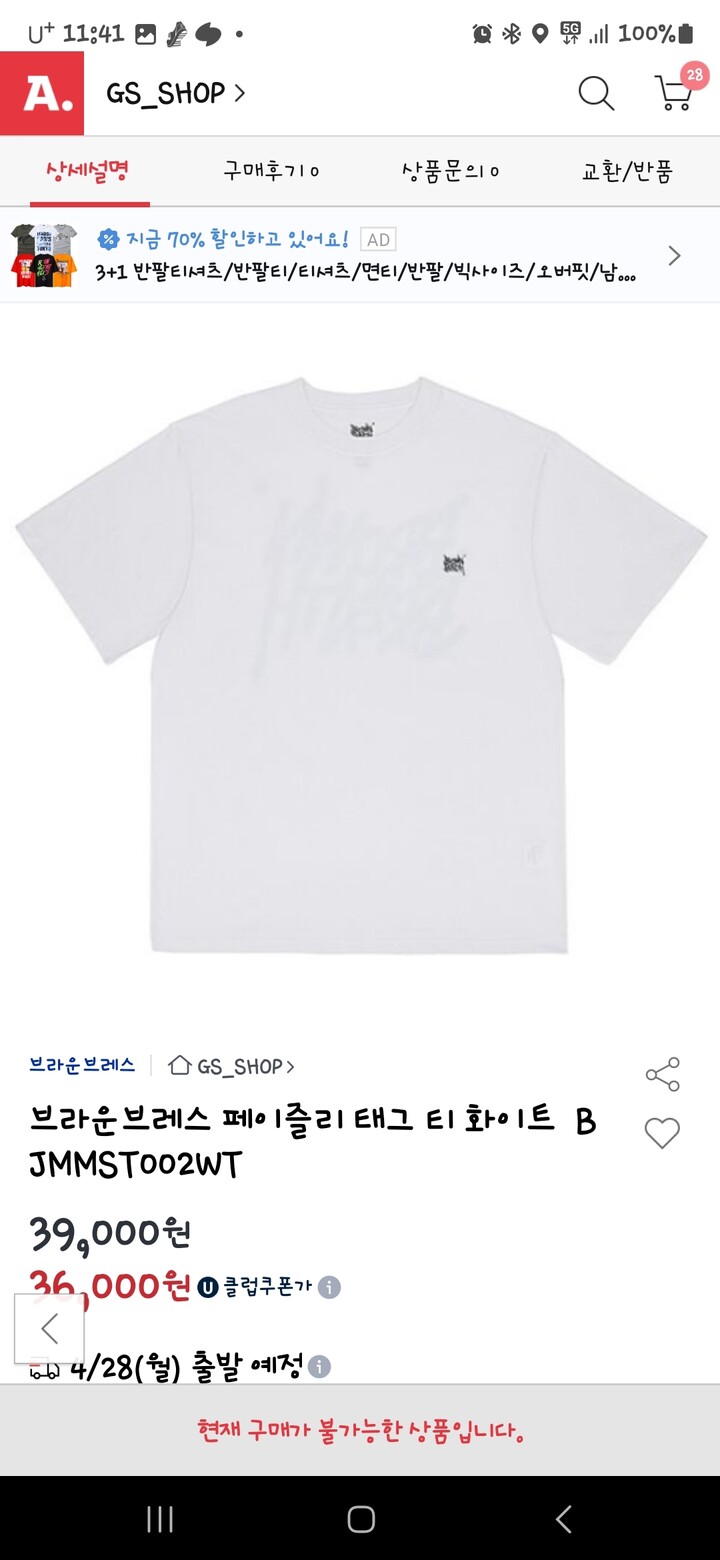The height and width of the screenshot is (1560, 720).
Task: Open the shopping cart with 28 items
Action: [672, 95]
